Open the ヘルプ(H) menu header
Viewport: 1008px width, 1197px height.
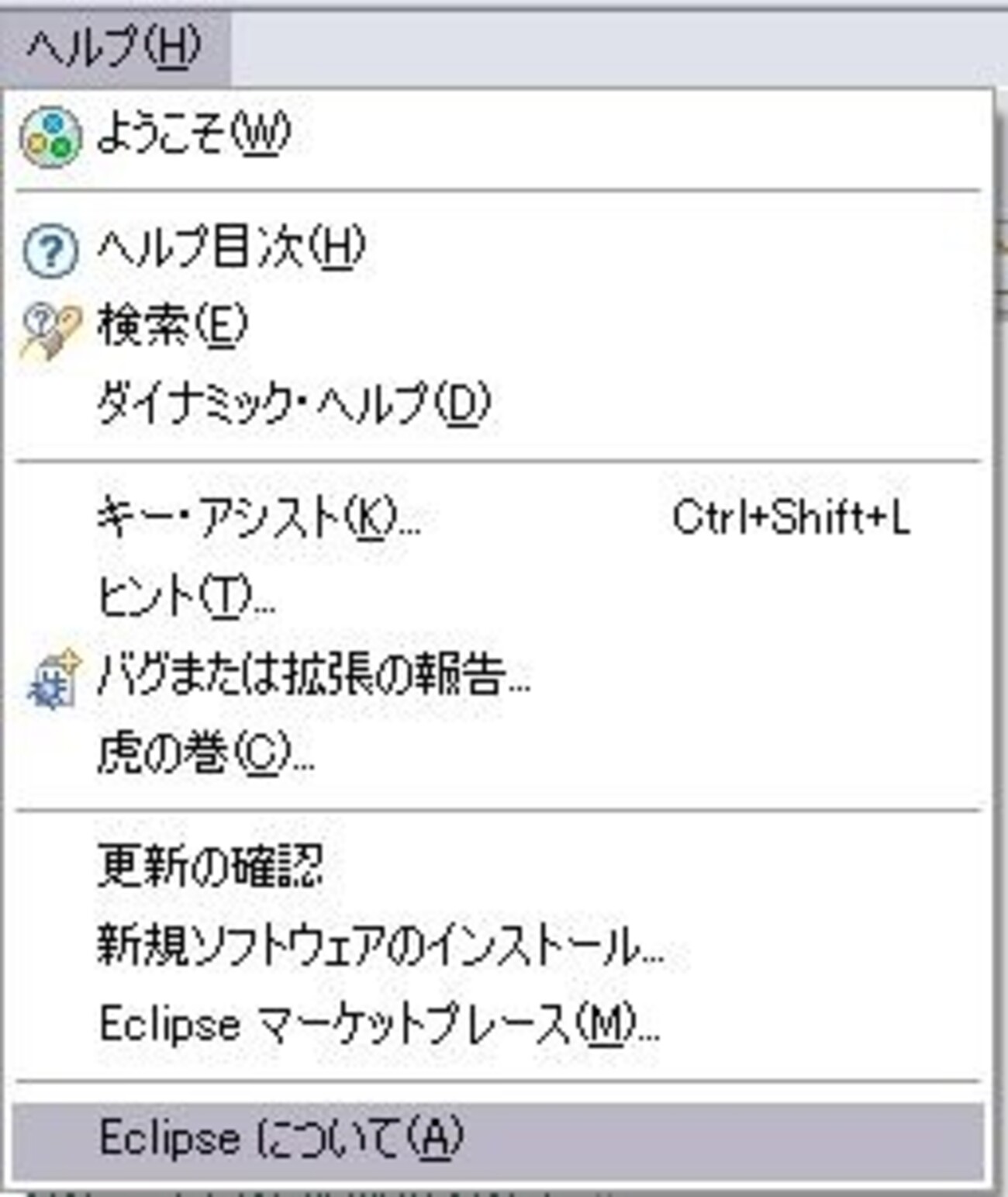coord(114,47)
